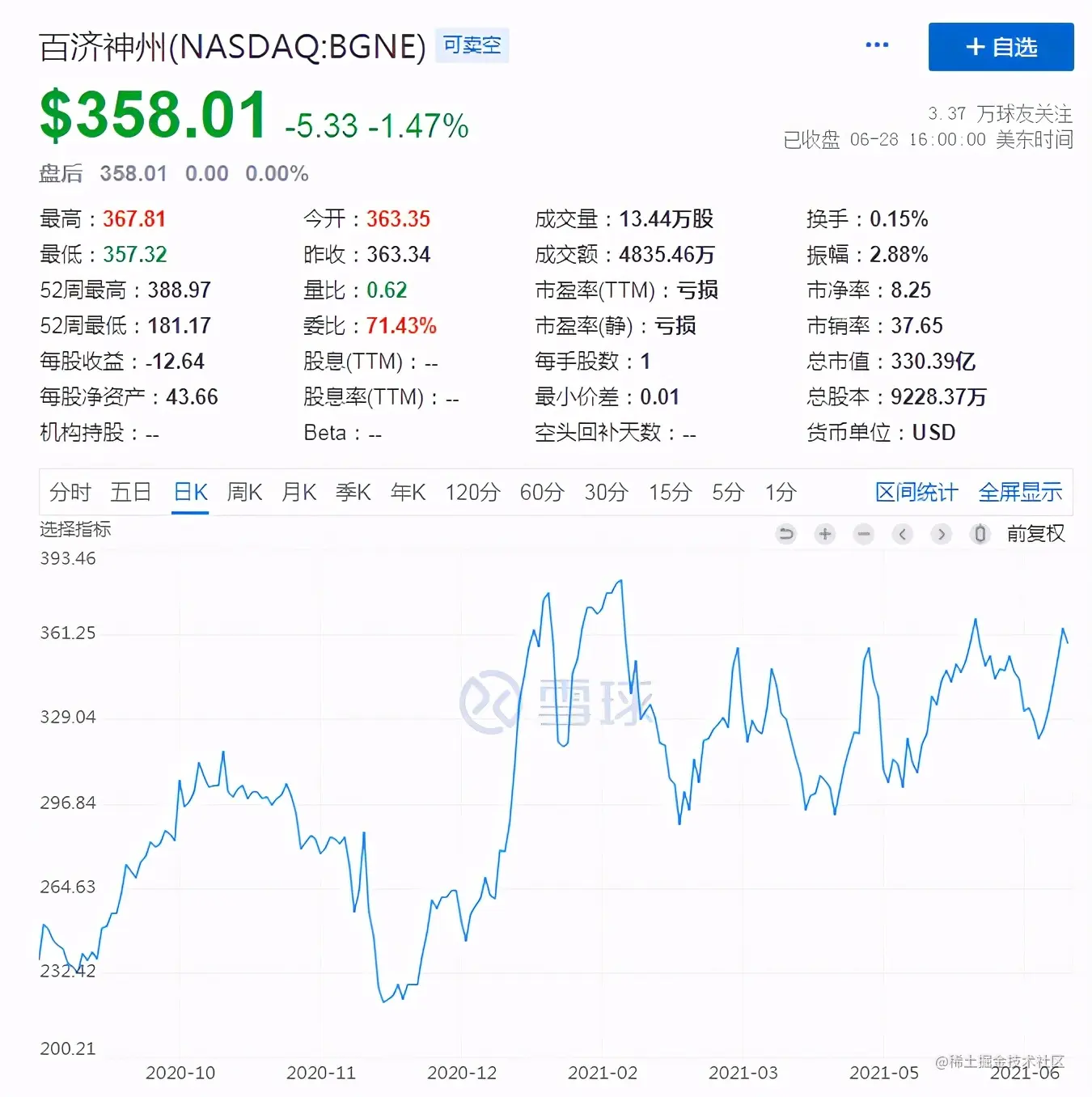The image size is (1092, 1097).
Task: Switch to the 120分 interval
Action: pyautogui.click(x=472, y=492)
